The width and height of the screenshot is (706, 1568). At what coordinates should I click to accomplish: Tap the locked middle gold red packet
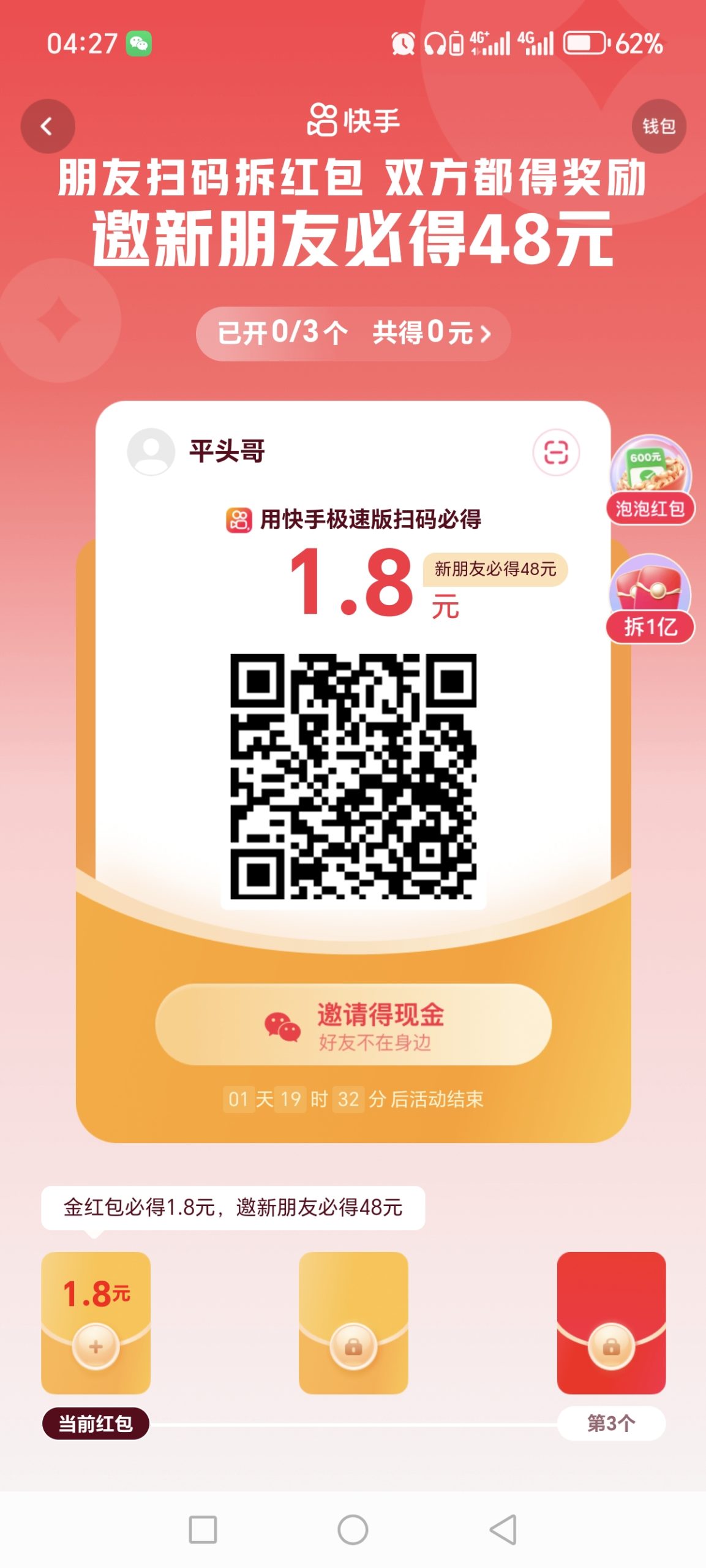[353, 1322]
